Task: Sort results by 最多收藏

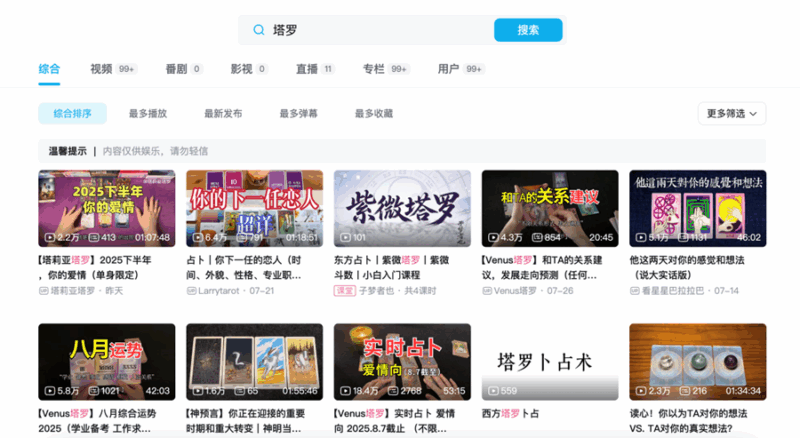Action: click(374, 114)
